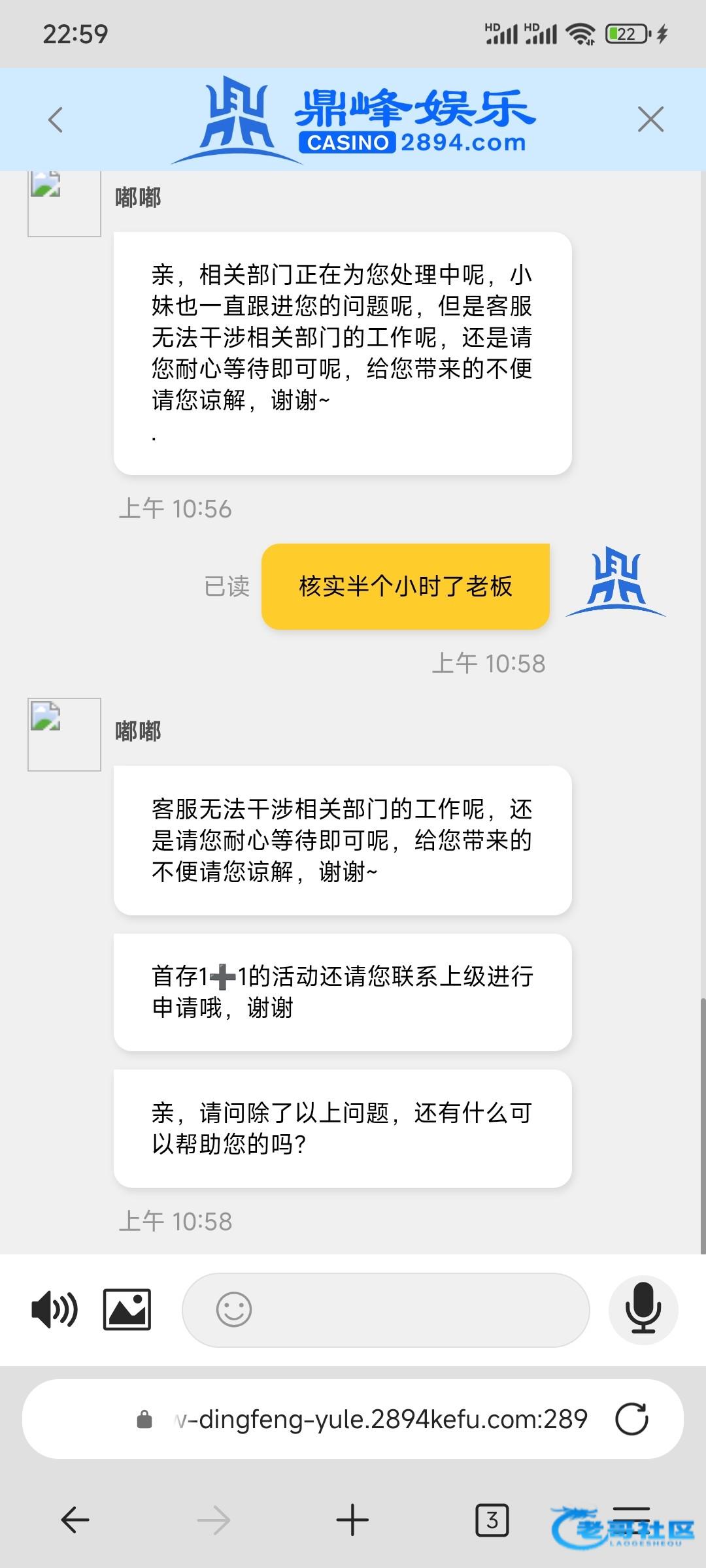Toggle the chat sound speaker icon

54,1310
